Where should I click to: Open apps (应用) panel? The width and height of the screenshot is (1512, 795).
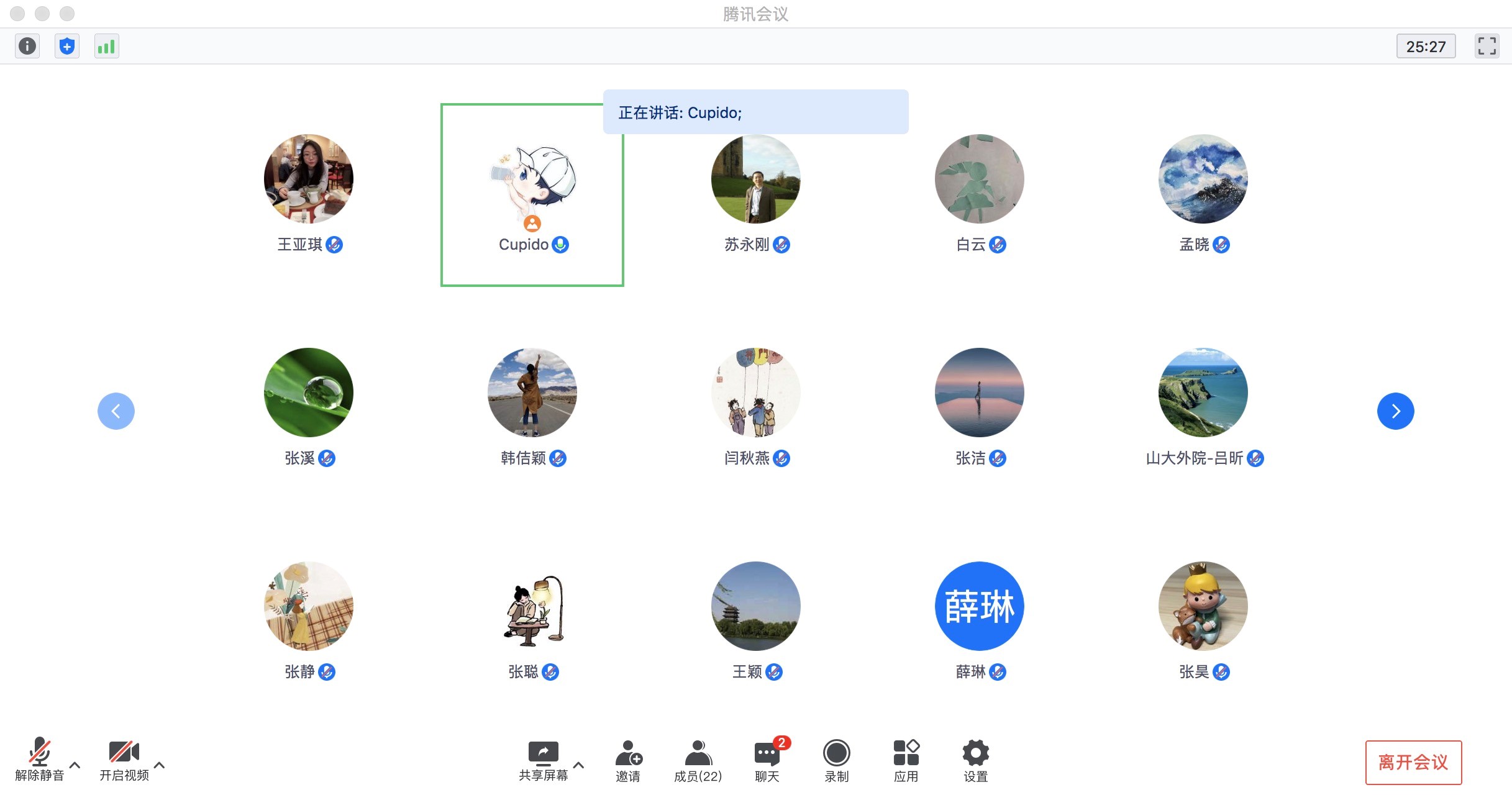[906, 760]
